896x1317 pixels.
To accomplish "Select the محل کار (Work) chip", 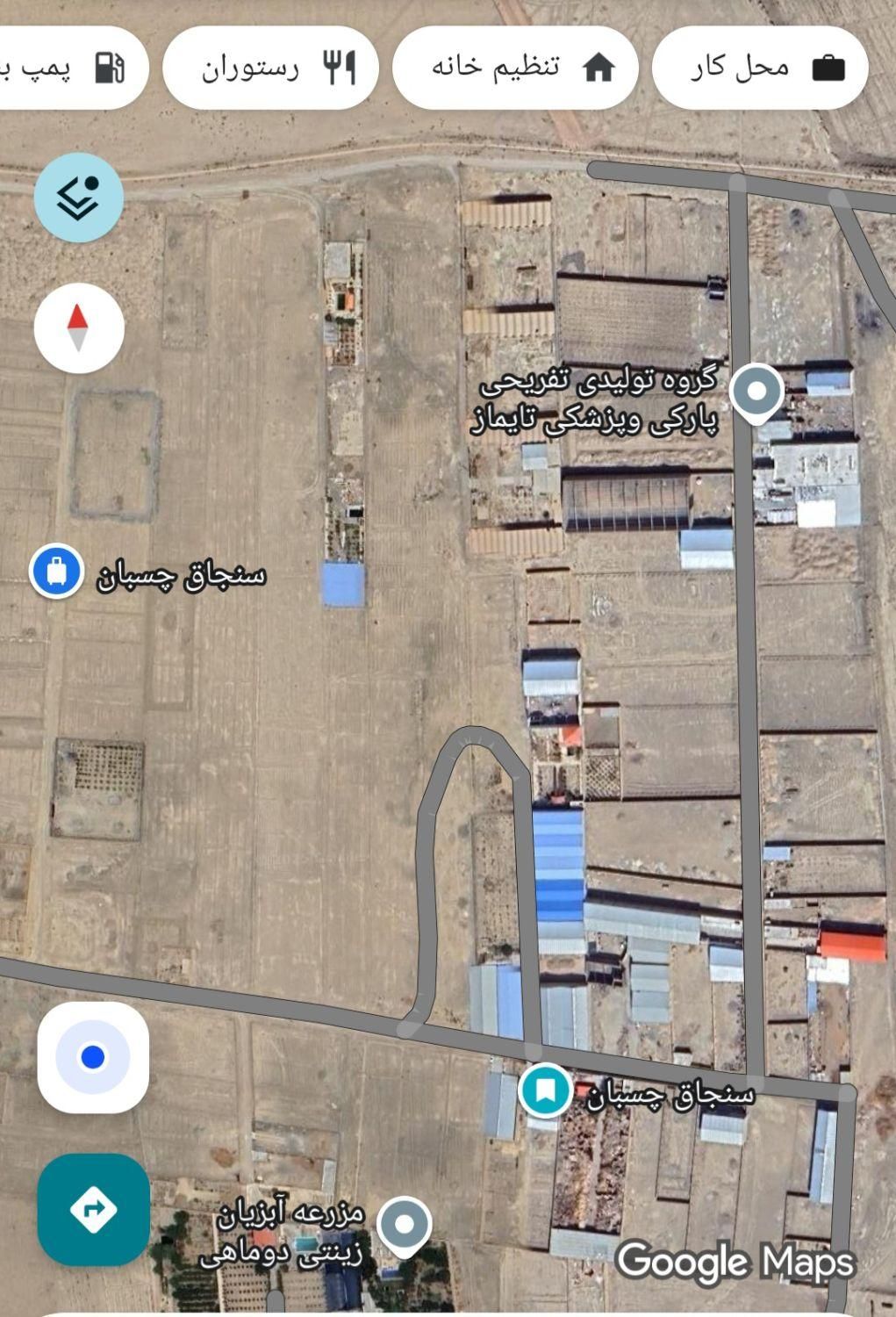I will pyautogui.click(x=760, y=68).
